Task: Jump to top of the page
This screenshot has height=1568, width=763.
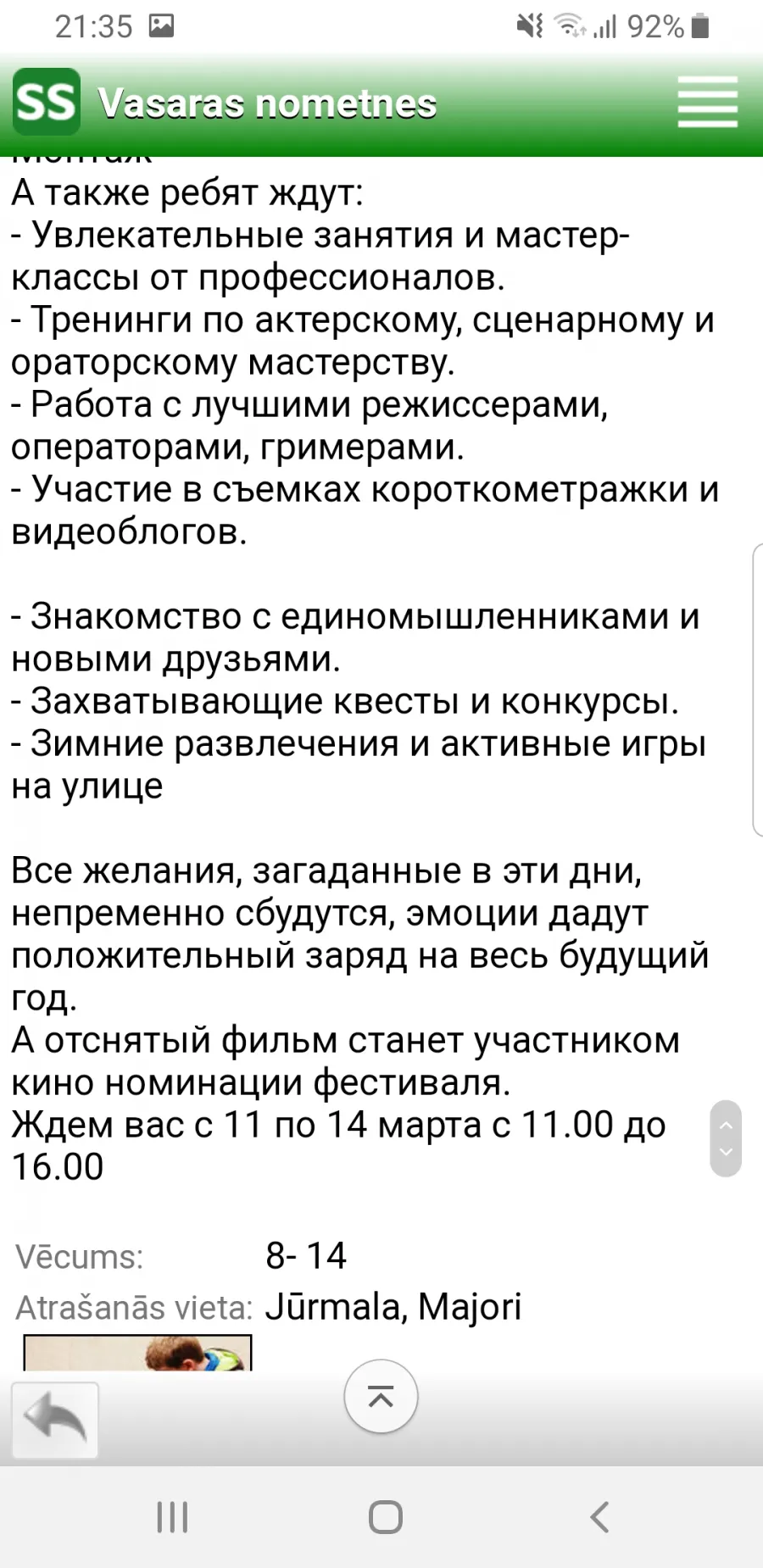Action: (381, 1396)
